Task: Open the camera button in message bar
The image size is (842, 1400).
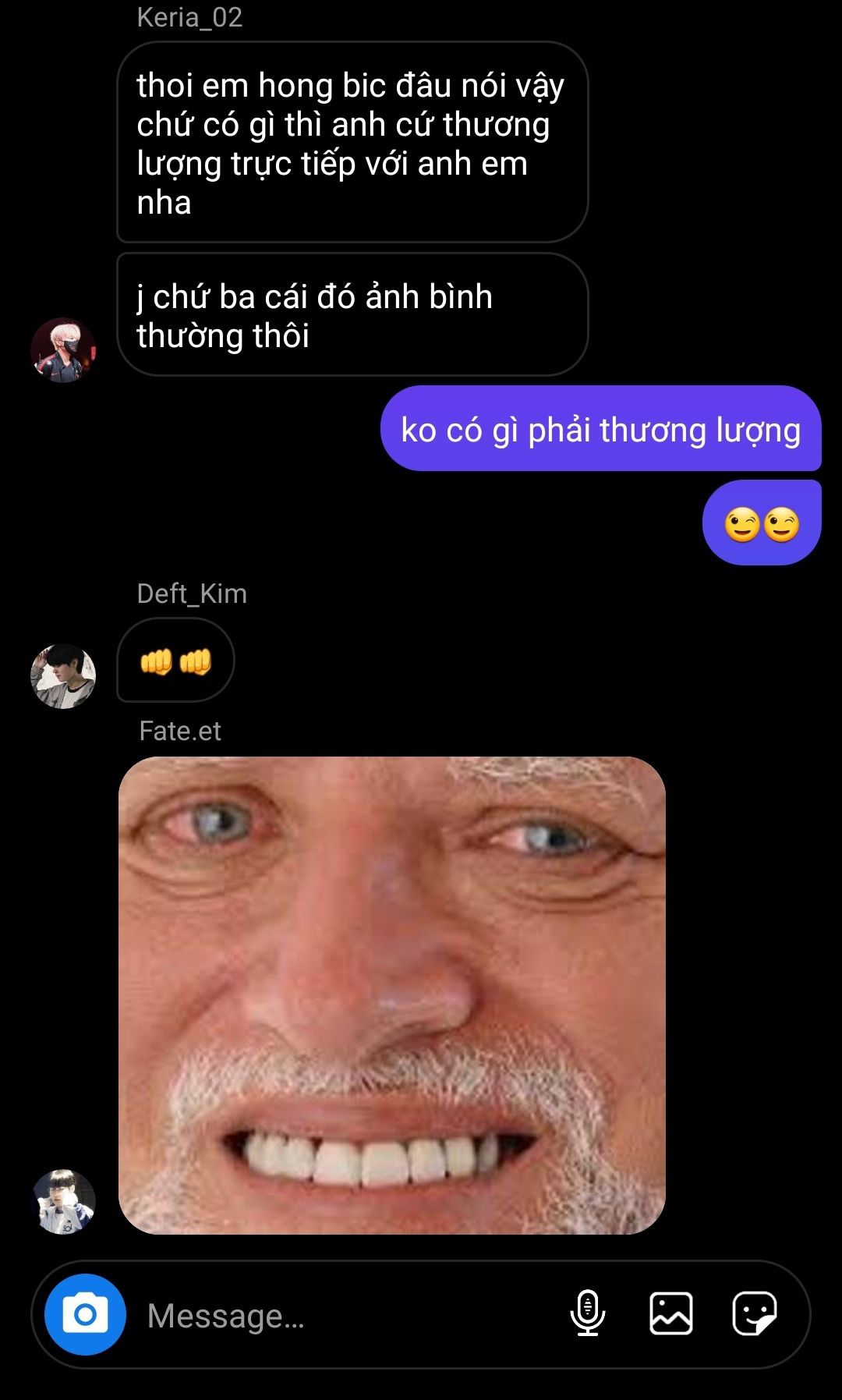Action: [x=85, y=1314]
